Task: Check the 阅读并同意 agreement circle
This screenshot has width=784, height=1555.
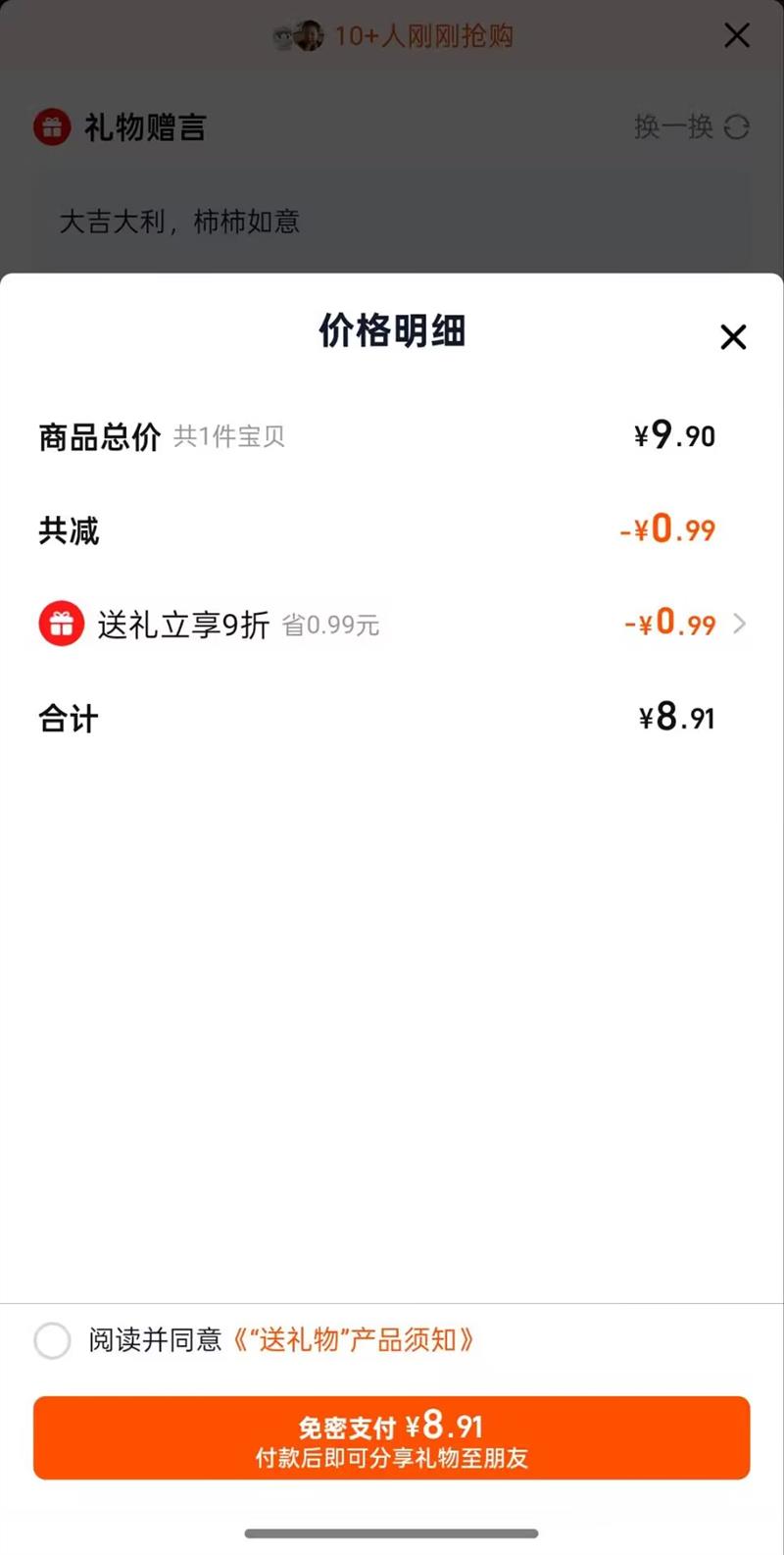Action: [x=52, y=1340]
